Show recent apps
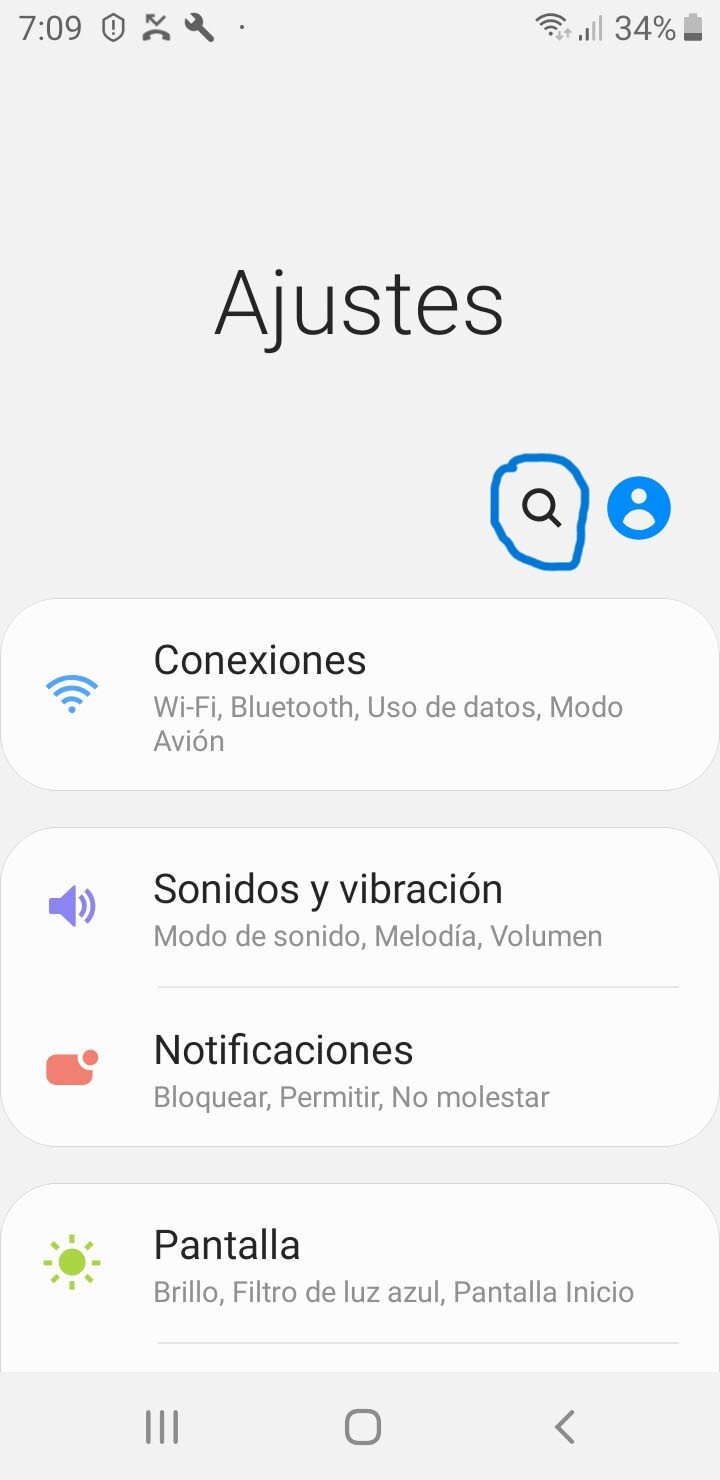720x1480 pixels. pyautogui.click(x=161, y=1427)
